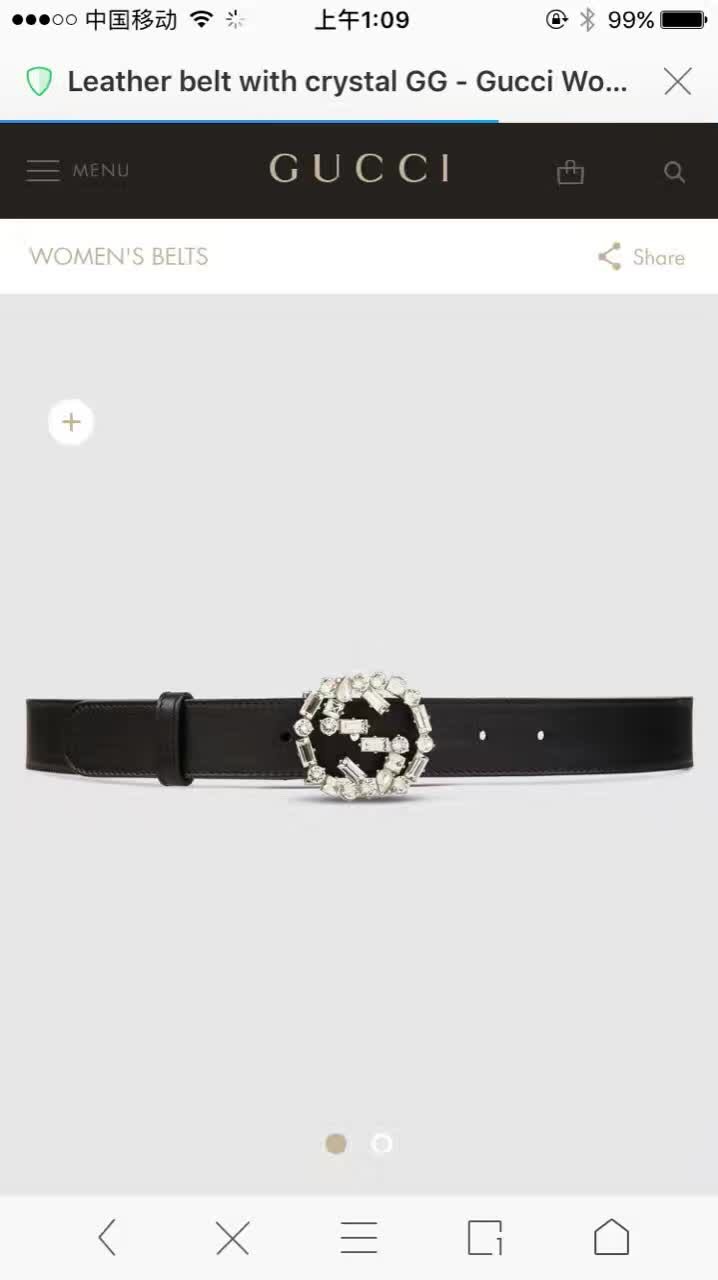Switch to the second product image dot
The image size is (718, 1280).
point(382,1143)
